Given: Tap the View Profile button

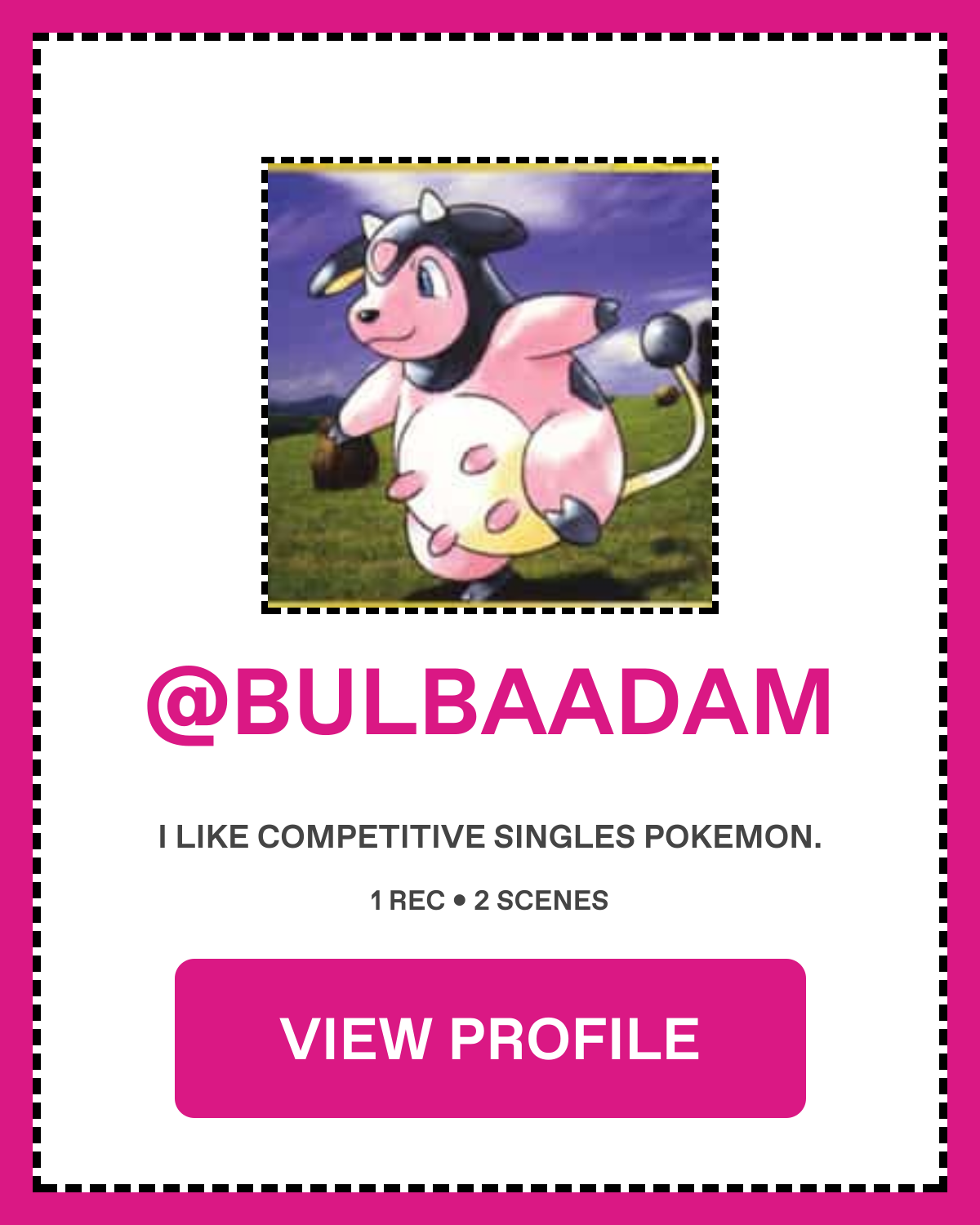Looking at the screenshot, I should (x=490, y=1038).
